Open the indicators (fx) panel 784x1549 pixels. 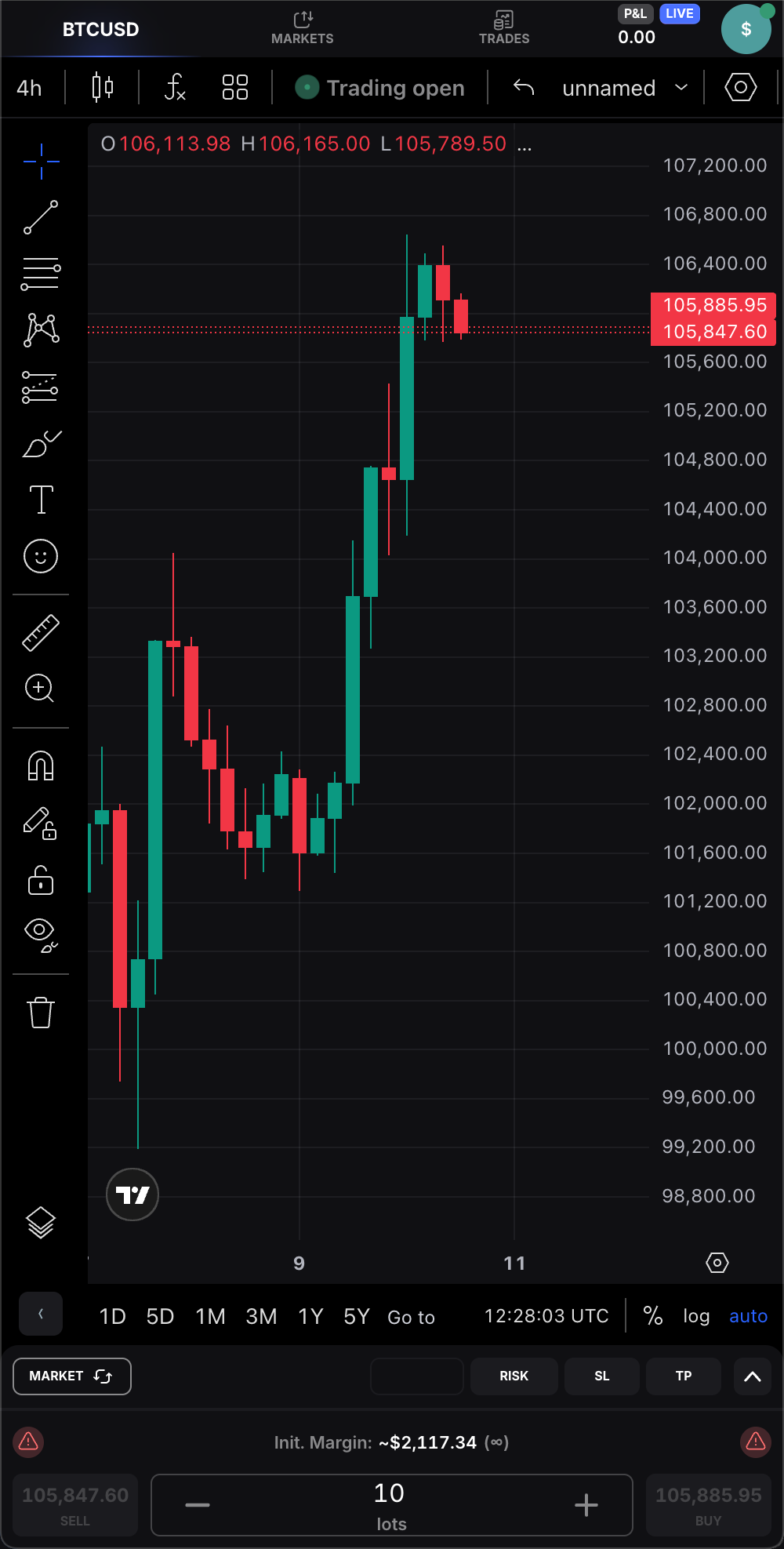pos(174,88)
